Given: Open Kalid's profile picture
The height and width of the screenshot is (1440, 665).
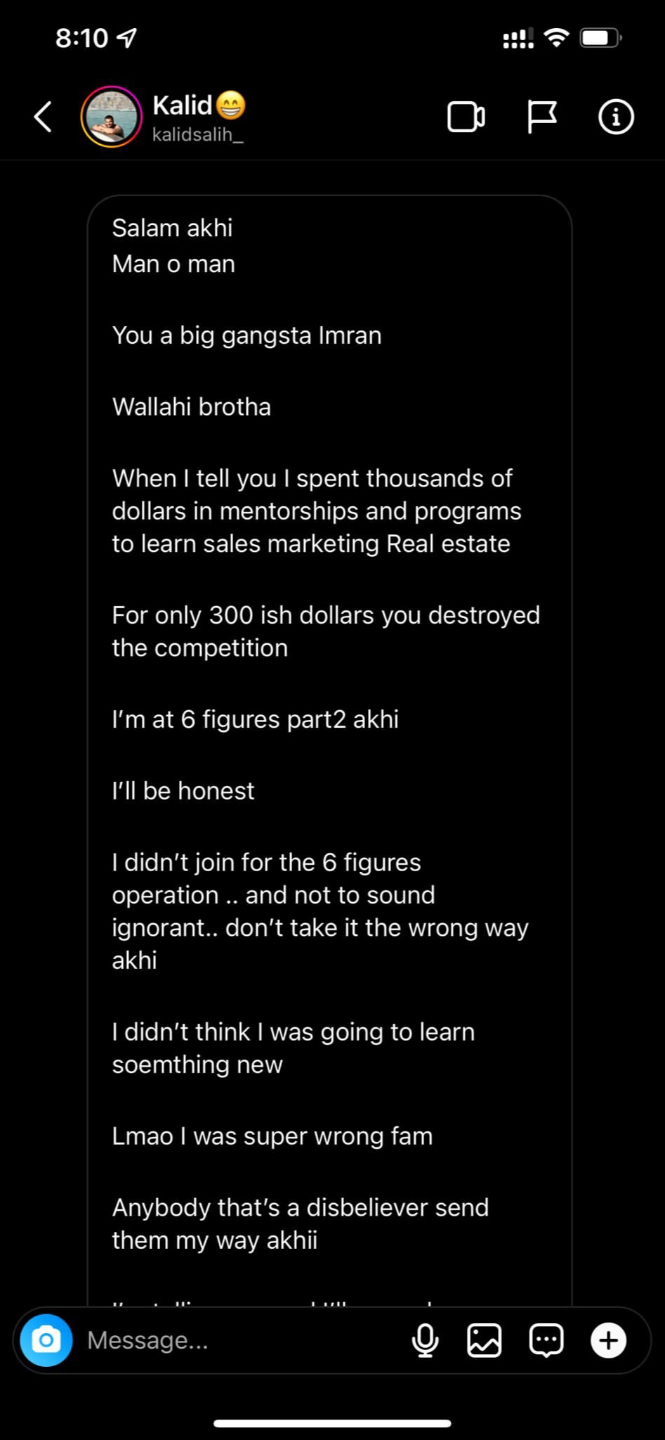Looking at the screenshot, I should point(111,117).
